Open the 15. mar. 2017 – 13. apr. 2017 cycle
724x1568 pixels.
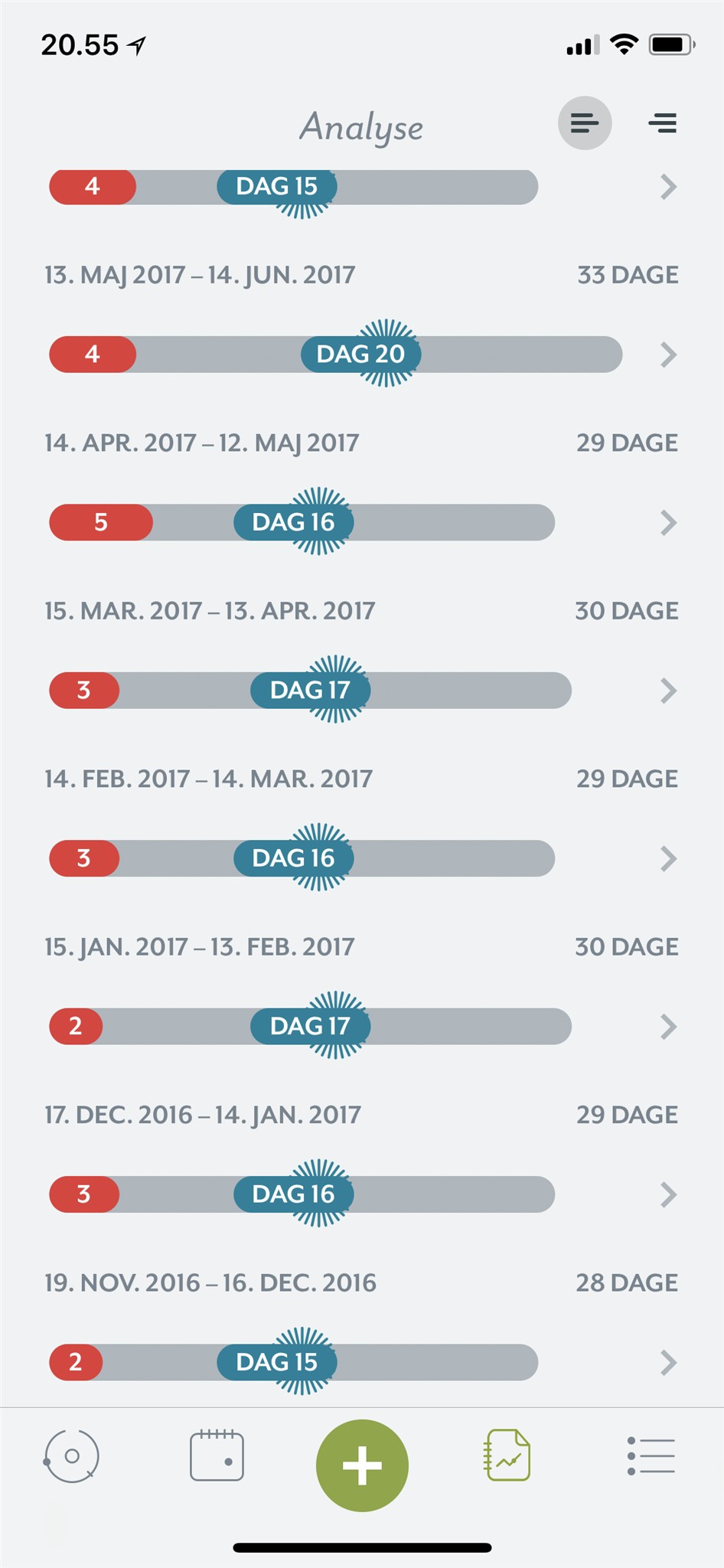668,691
